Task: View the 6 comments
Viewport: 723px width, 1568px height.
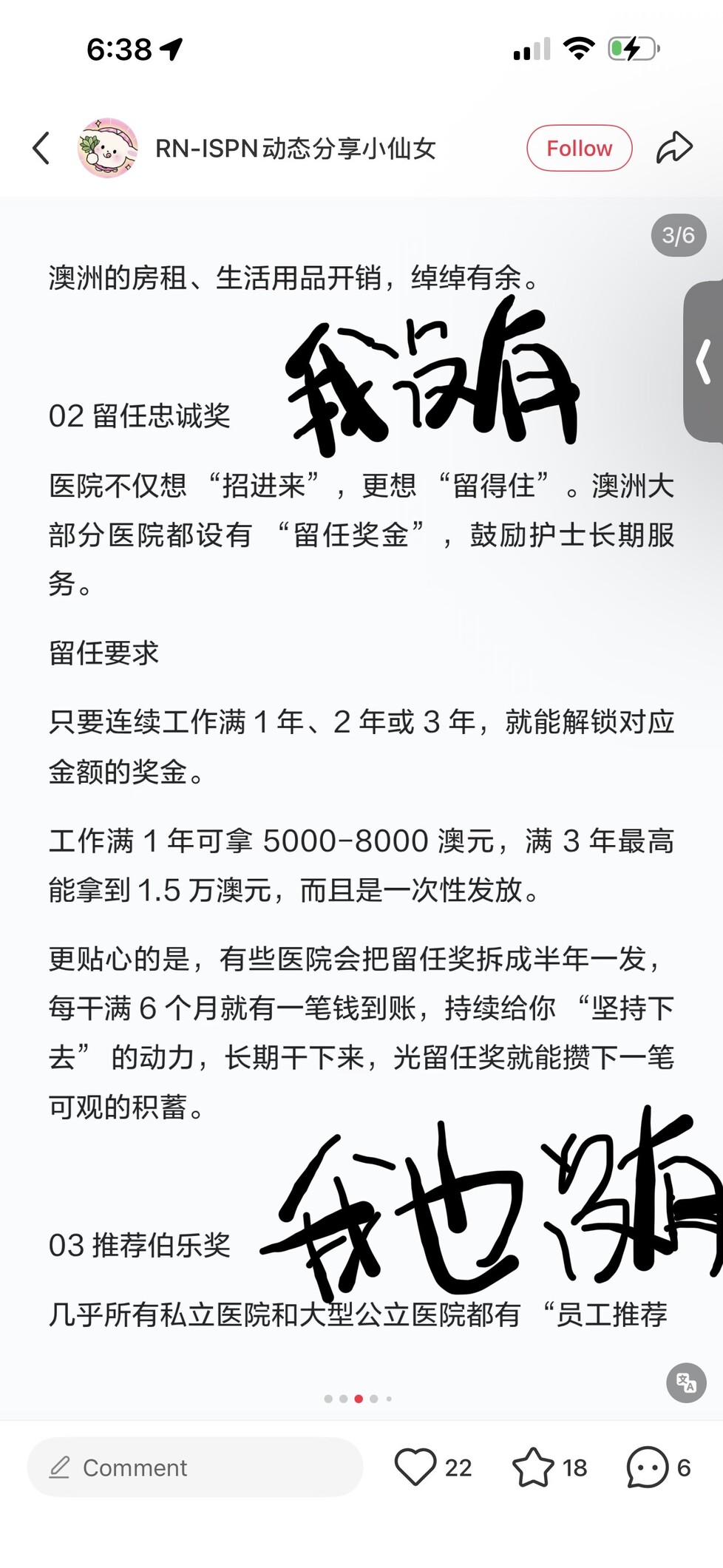Action: point(648,1467)
